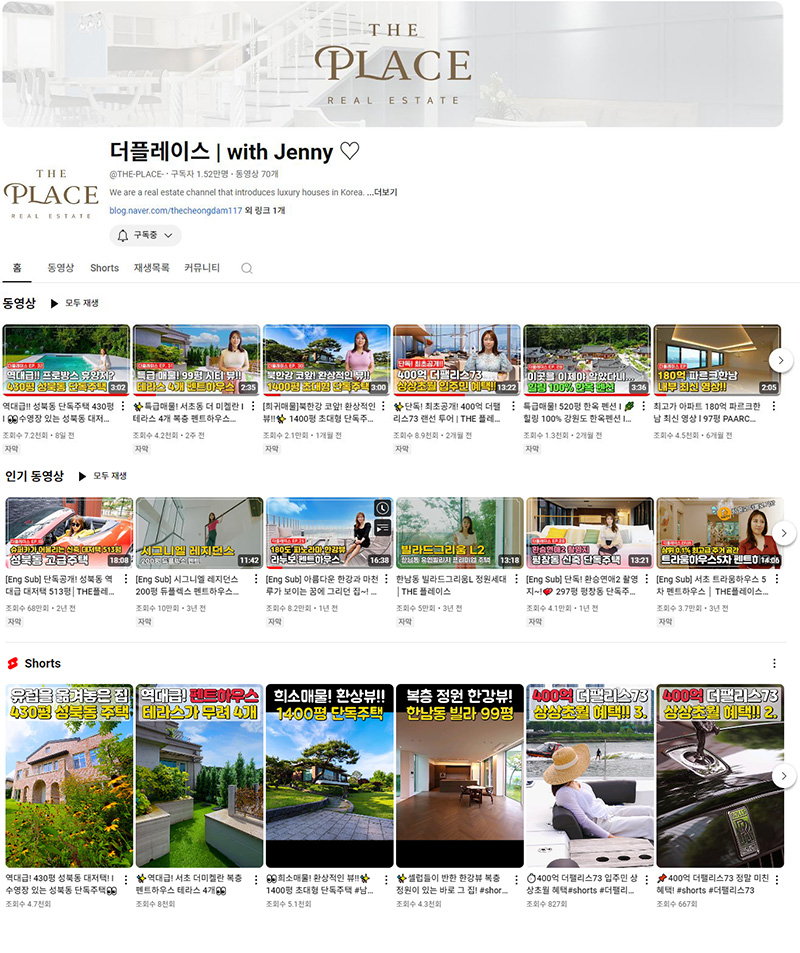The image size is (800, 953).
Task: Open the blog.naver.com channel link
Action: click(x=176, y=211)
